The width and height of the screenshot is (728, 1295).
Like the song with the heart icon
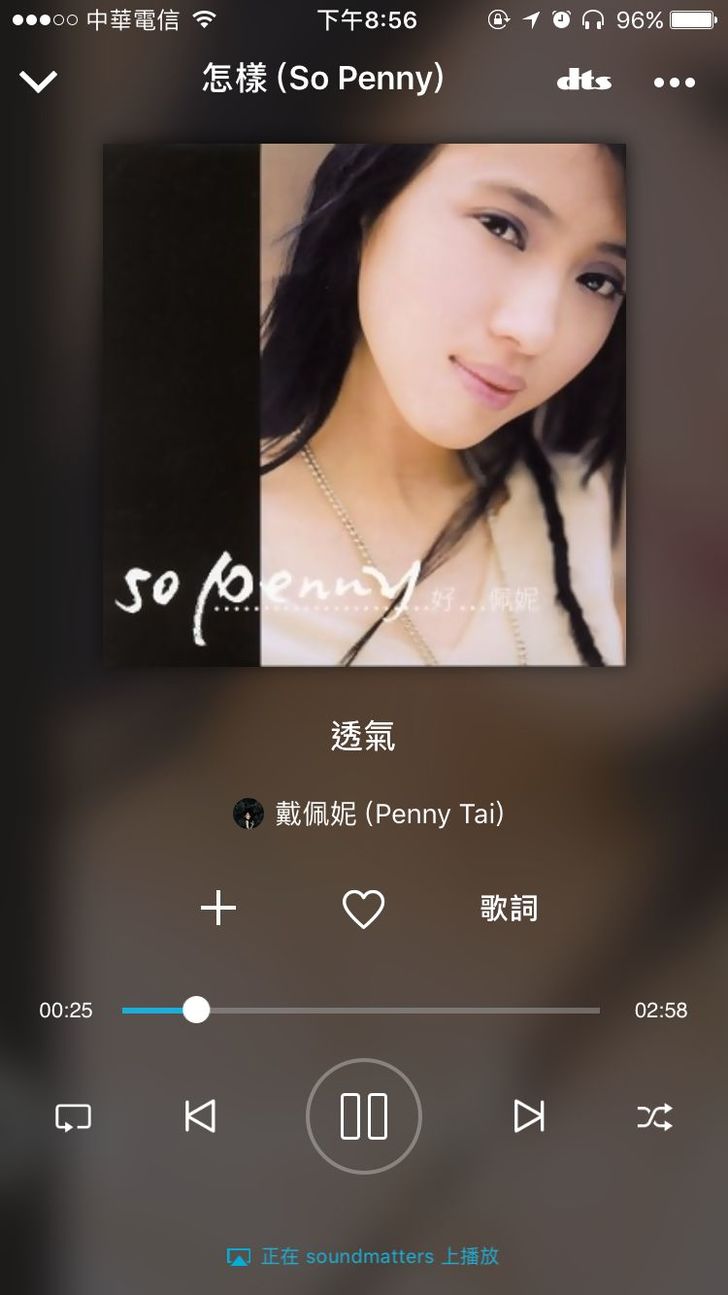click(363, 909)
